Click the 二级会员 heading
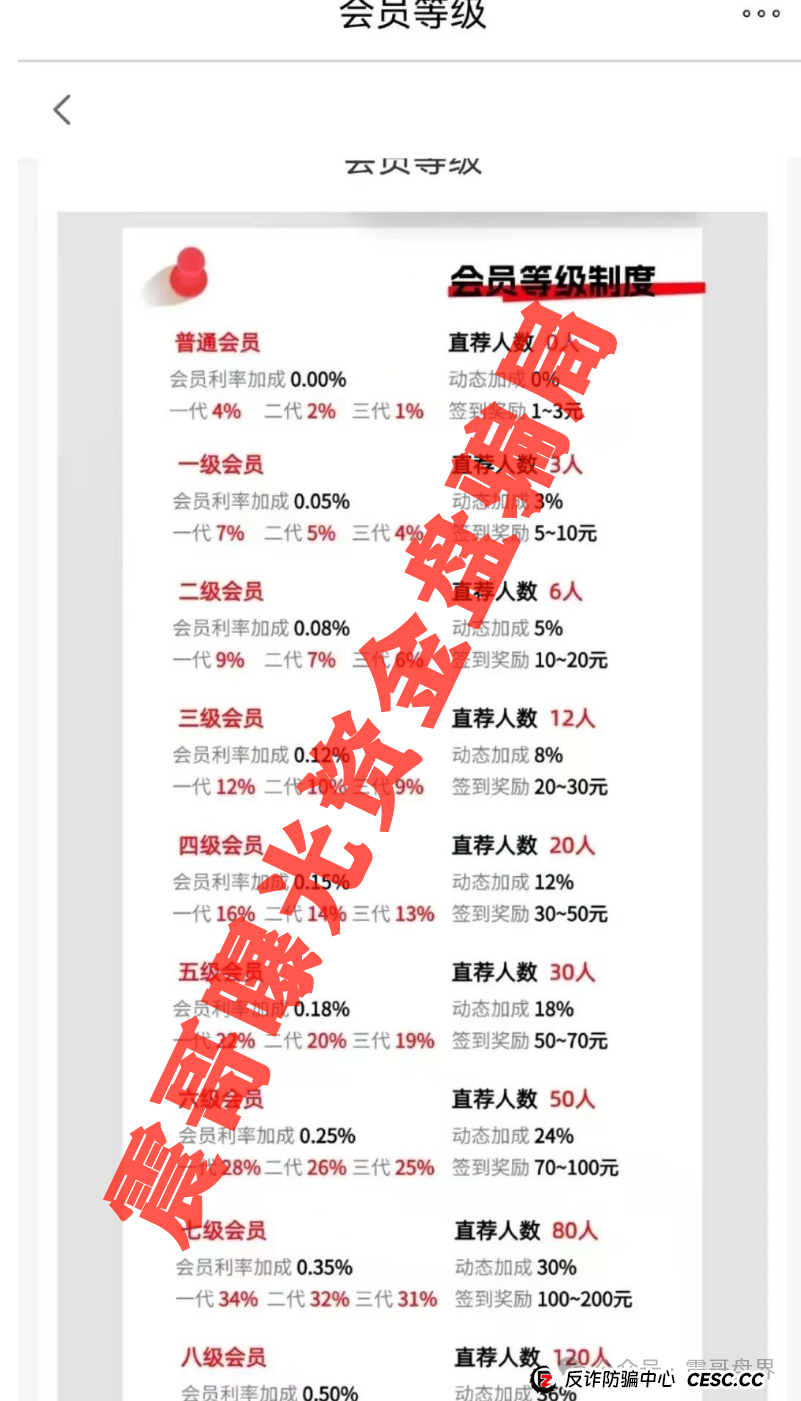The width and height of the screenshot is (801, 1401). (219, 592)
